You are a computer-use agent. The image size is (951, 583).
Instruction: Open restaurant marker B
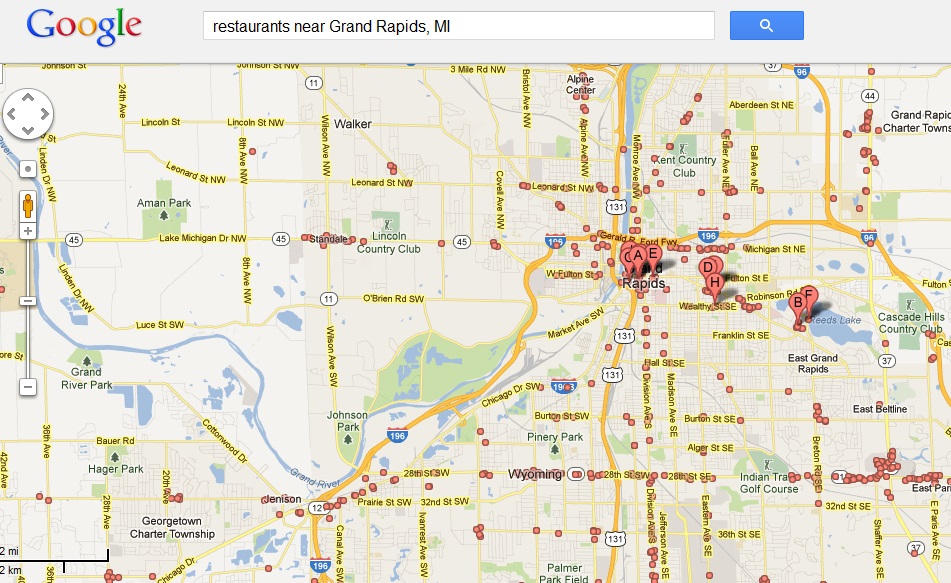[x=797, y=303]
